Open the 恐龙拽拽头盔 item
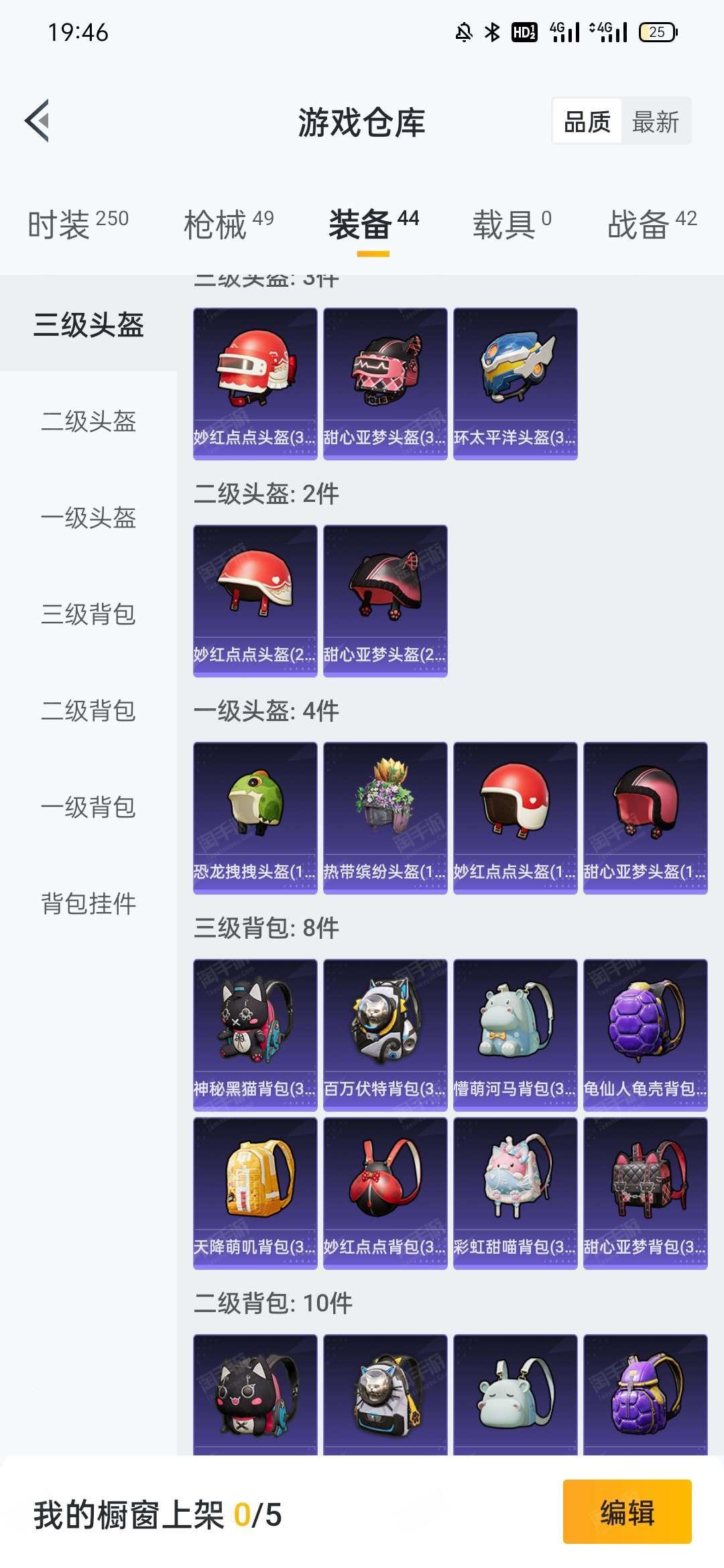724x1568 pixels. tap(255, 818)
